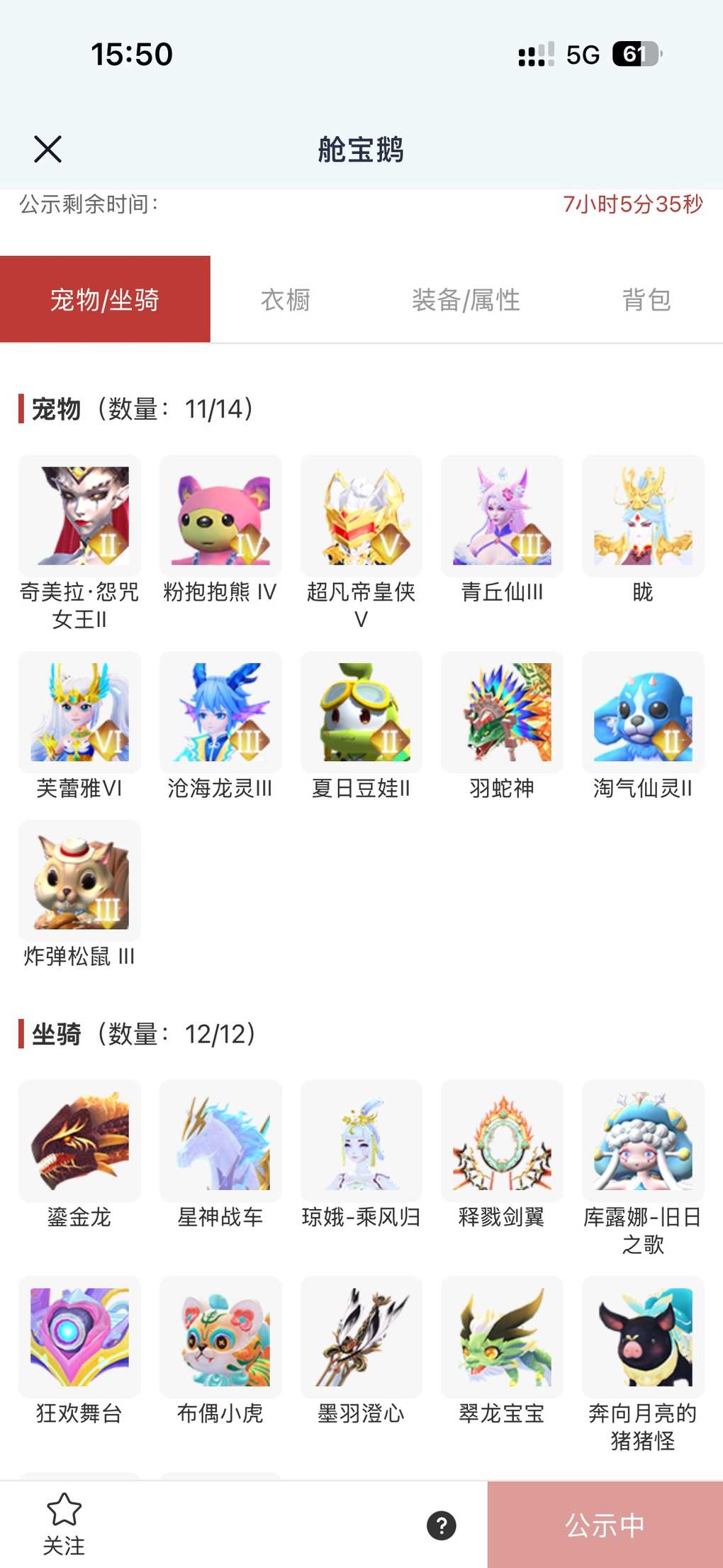Screen dimensions: 723x1568
Task: Tap the 公示中 button
Action: pyautogui.click(x=605, y=1525)
